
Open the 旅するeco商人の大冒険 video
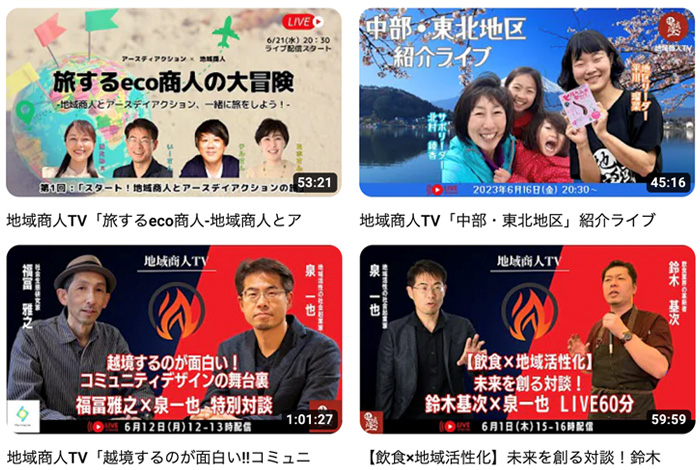click(x=173, y=102)
